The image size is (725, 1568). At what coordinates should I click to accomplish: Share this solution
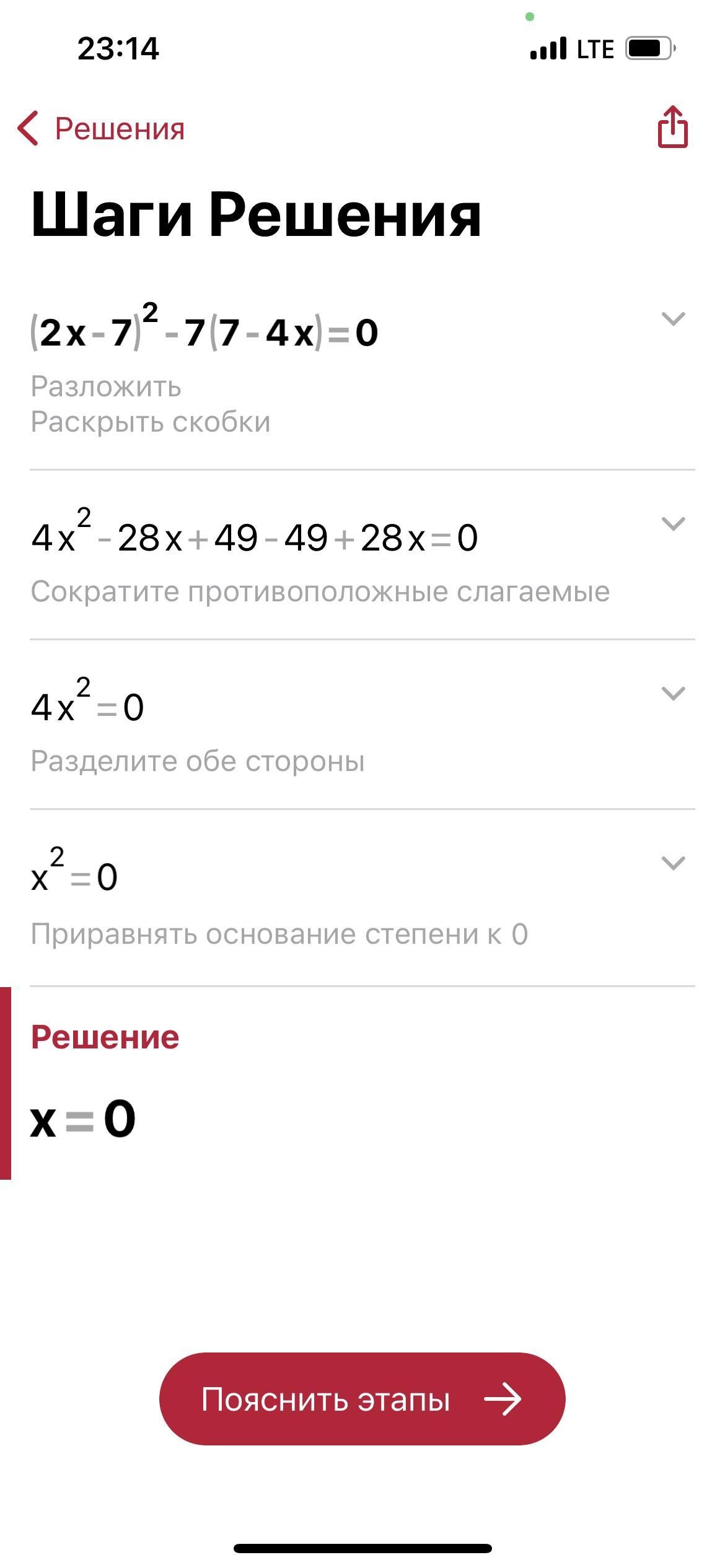point(672,128)
